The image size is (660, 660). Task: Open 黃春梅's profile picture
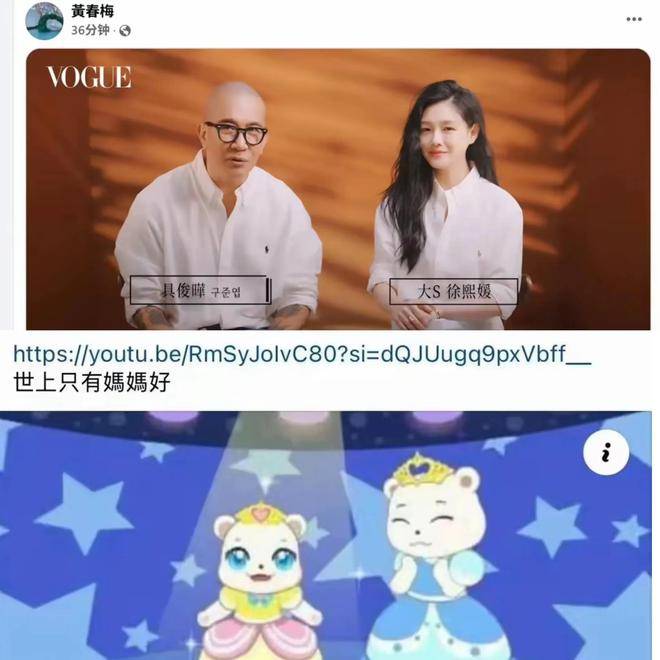pyautogui.click(x=44, y=20)
